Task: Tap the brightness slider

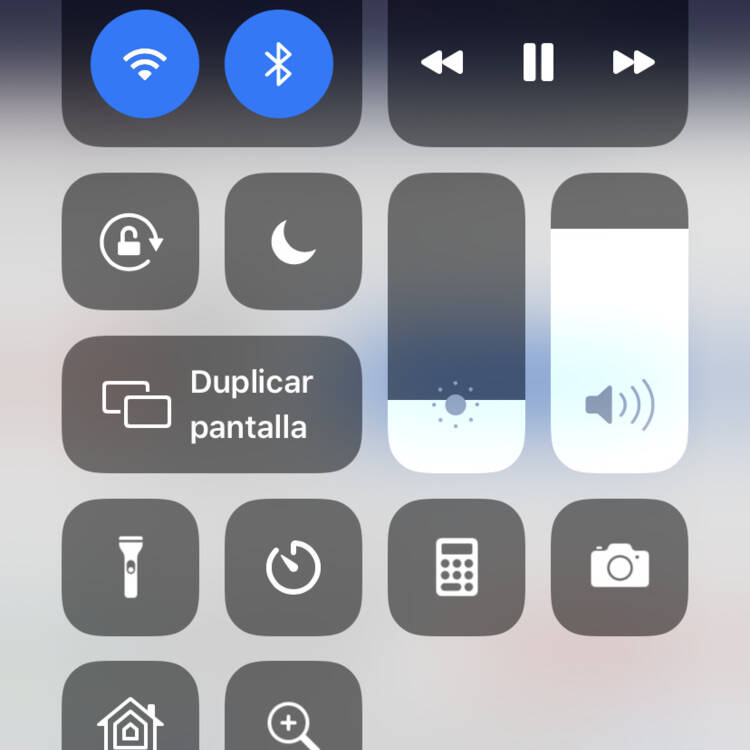Action: pyautogui.click(x=456, y=323)
